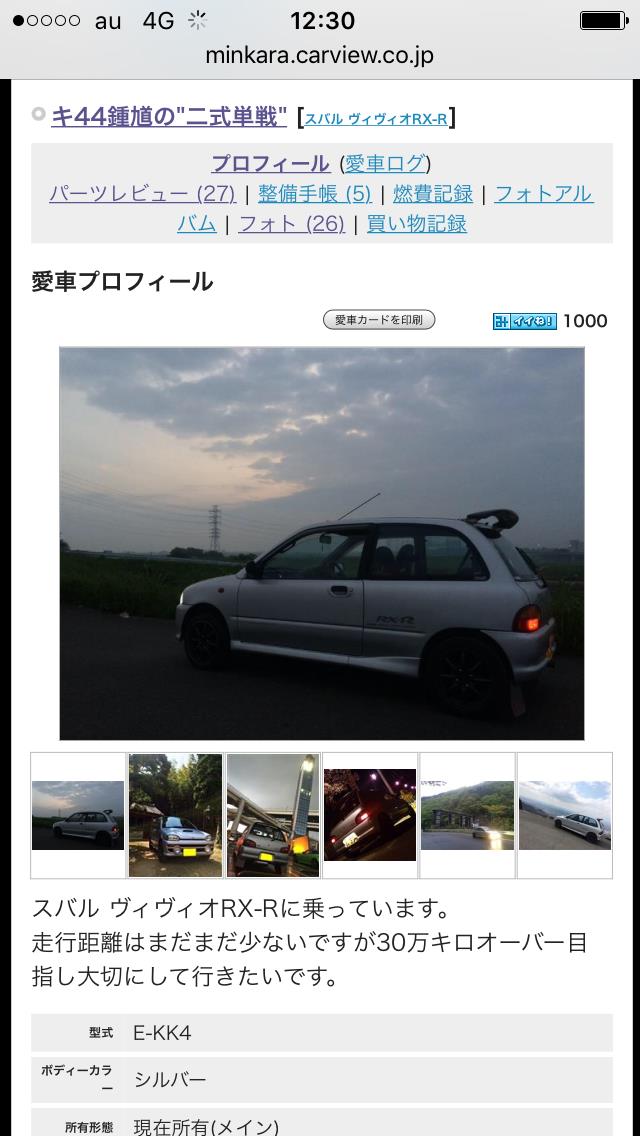Tap the minkara.carview.co.jp address bar

pyautogui.click(x=319, y=56)
